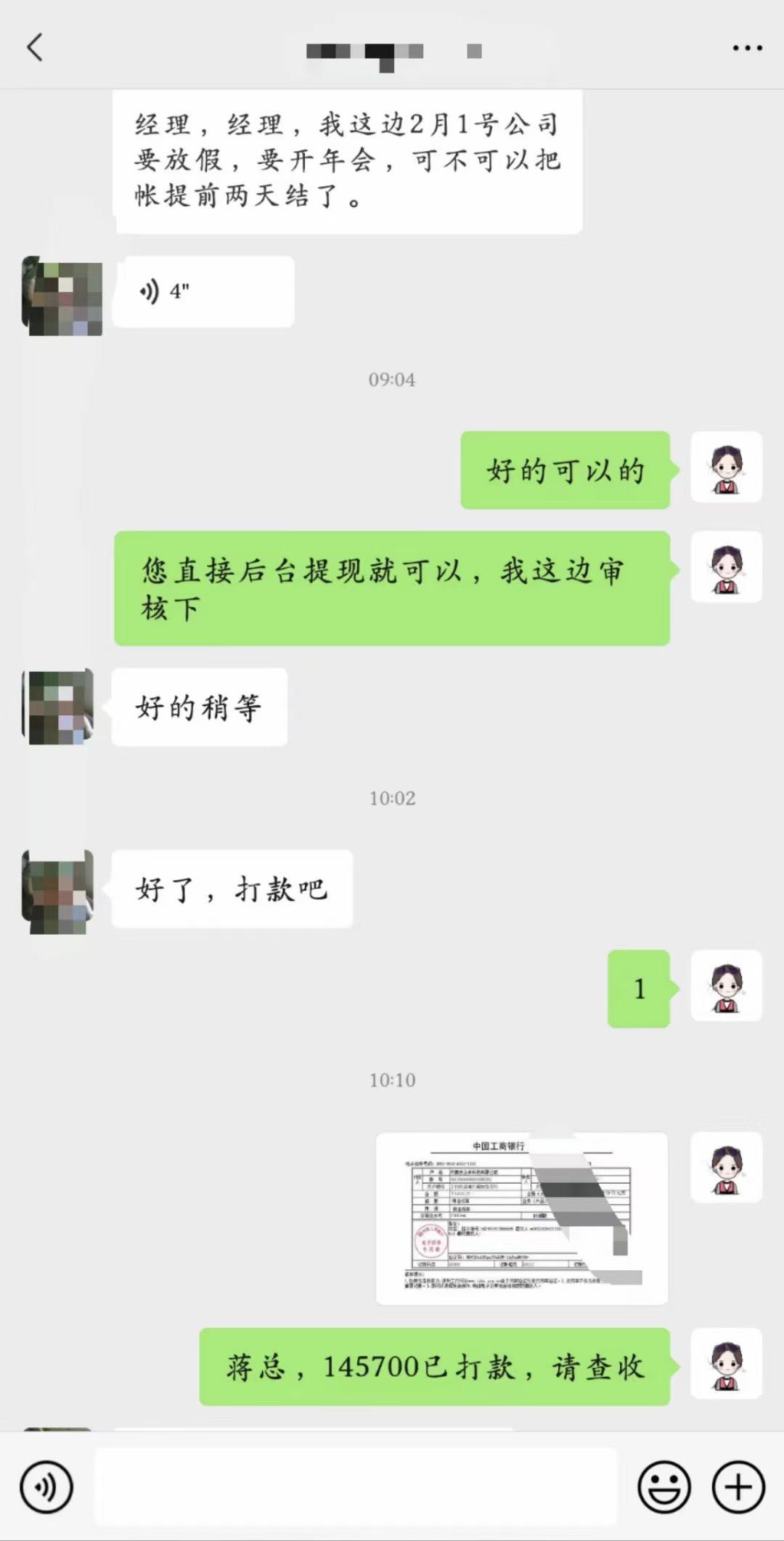Go back from this chat
The height and width of the screenshot is (1541, 784).
click(35, 48)
